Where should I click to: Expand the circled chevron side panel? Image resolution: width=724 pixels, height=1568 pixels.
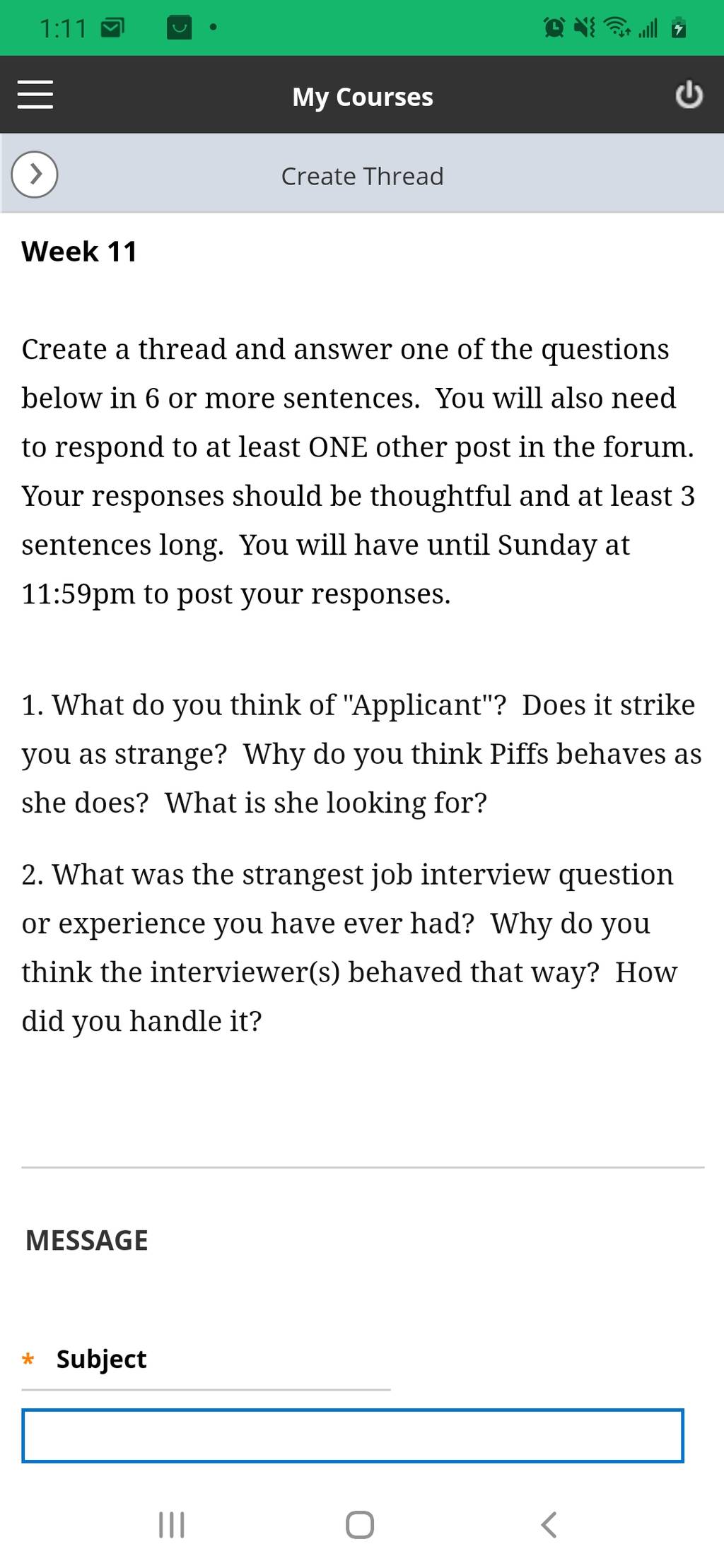35,174
